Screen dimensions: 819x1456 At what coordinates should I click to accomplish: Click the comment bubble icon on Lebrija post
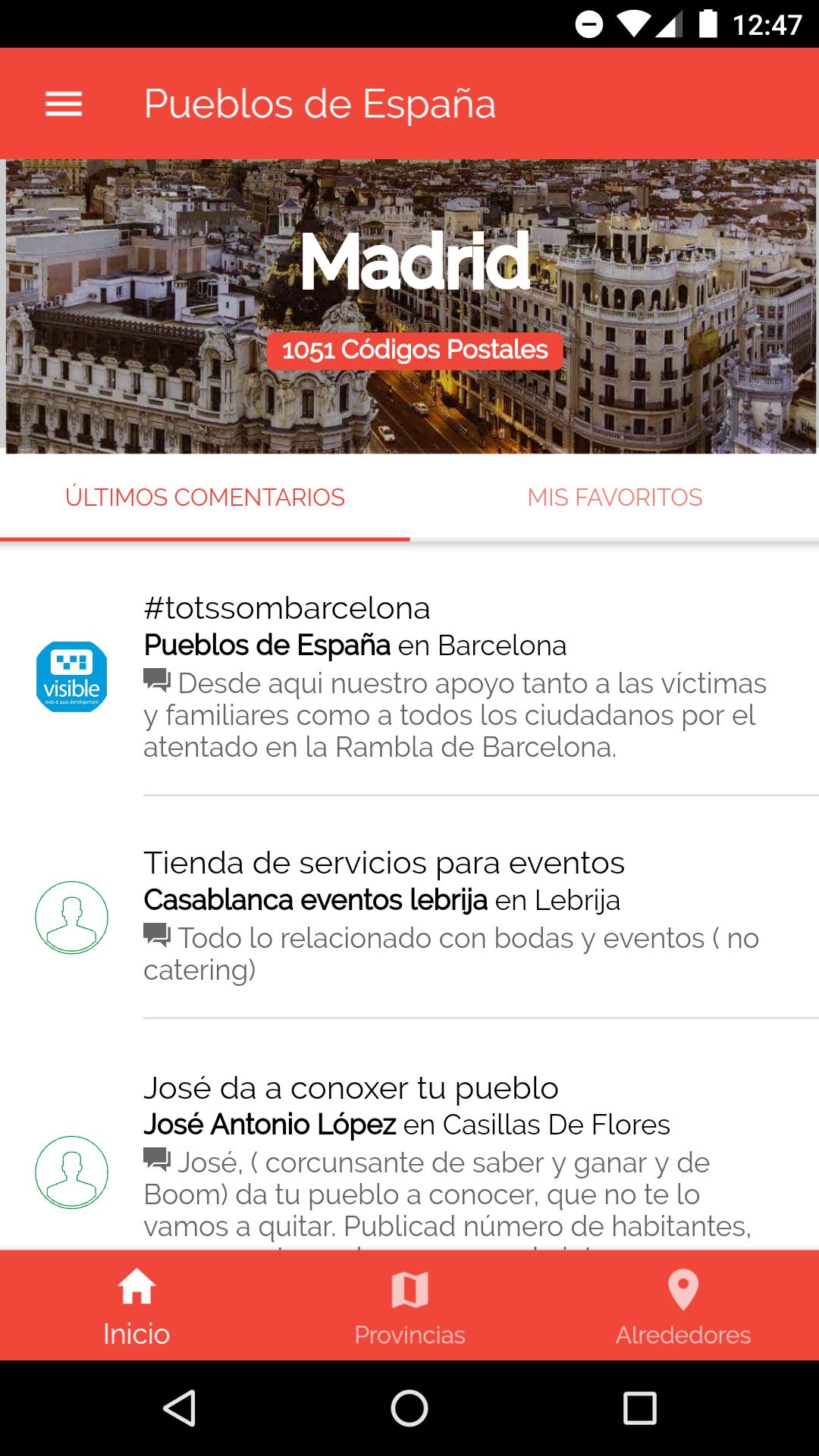[x=156, y=937]
